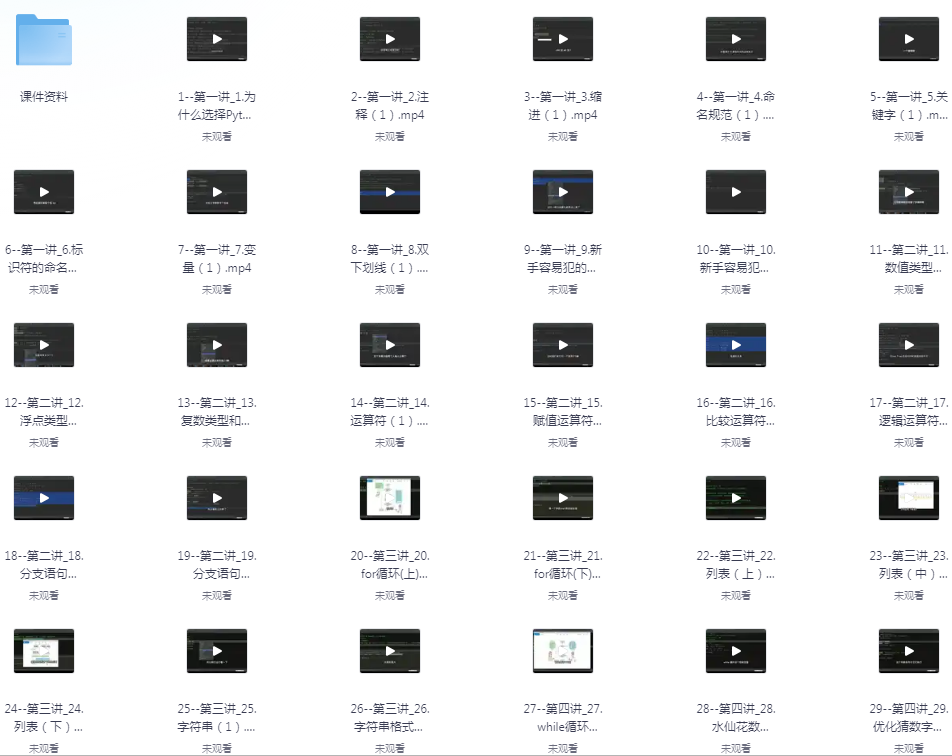Play video 21--第三讲_21.for循环(下)

coord(563,498)
